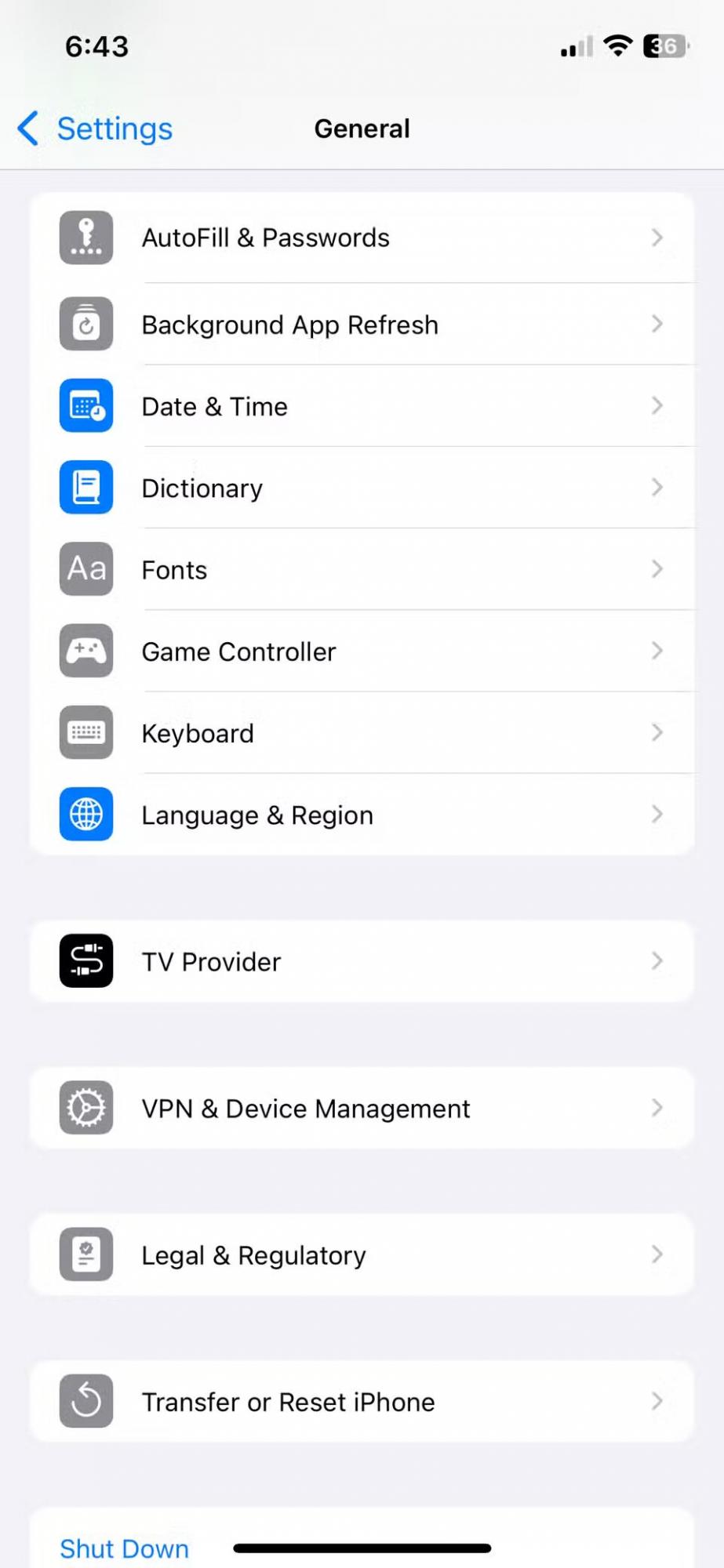Open the TV Provider icon

point(85,961)
